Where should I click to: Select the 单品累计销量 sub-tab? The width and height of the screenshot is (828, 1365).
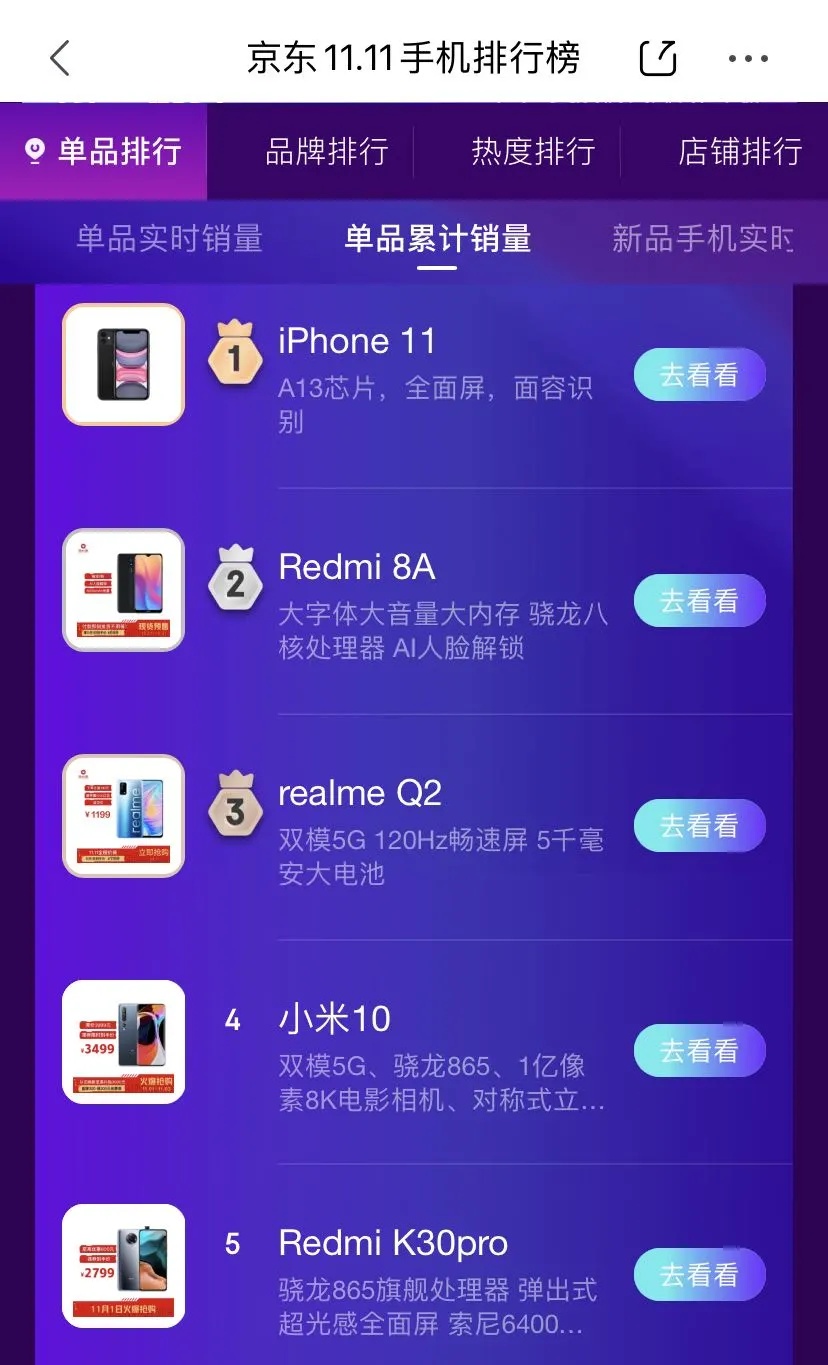coord(437,239)
